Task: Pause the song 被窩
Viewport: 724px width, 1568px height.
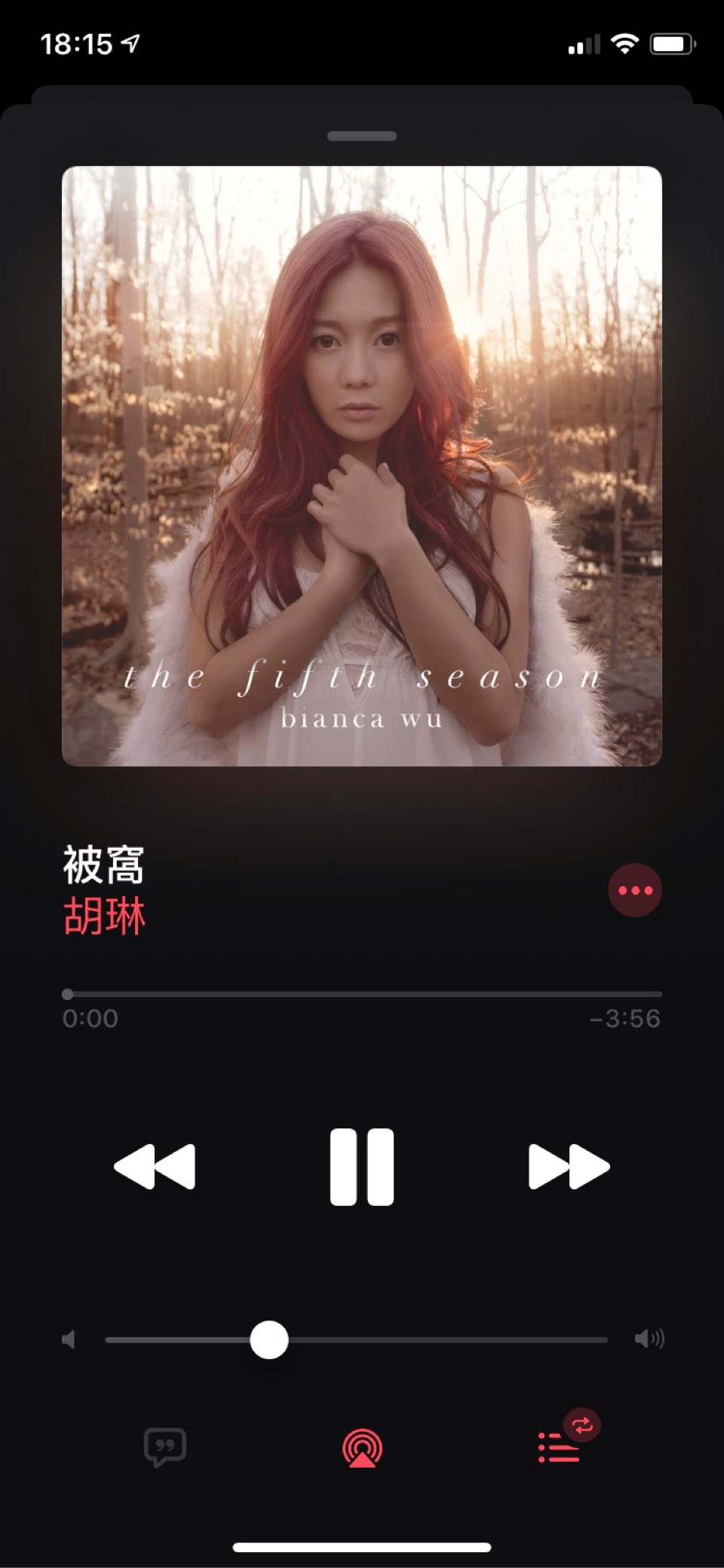Action: 362,1167
